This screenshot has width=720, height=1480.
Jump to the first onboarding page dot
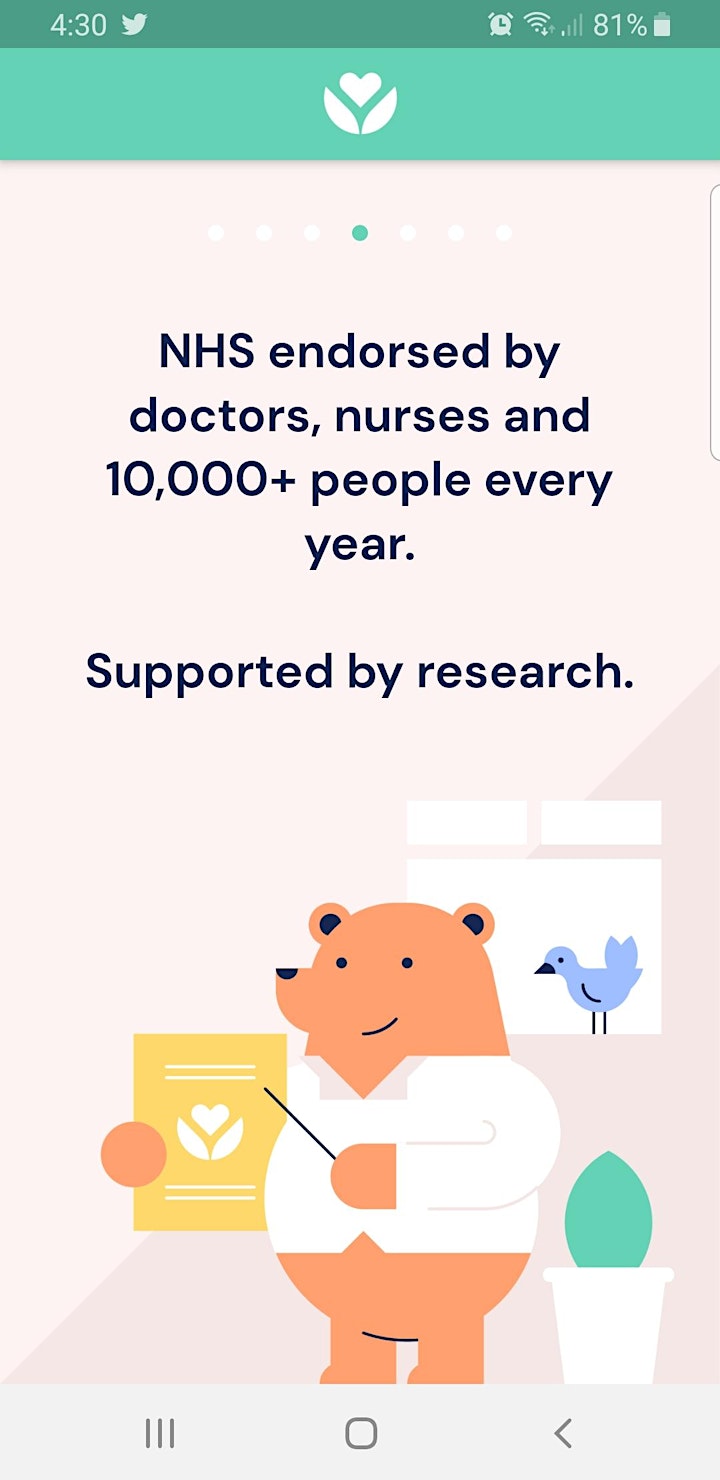coord(216,233)
